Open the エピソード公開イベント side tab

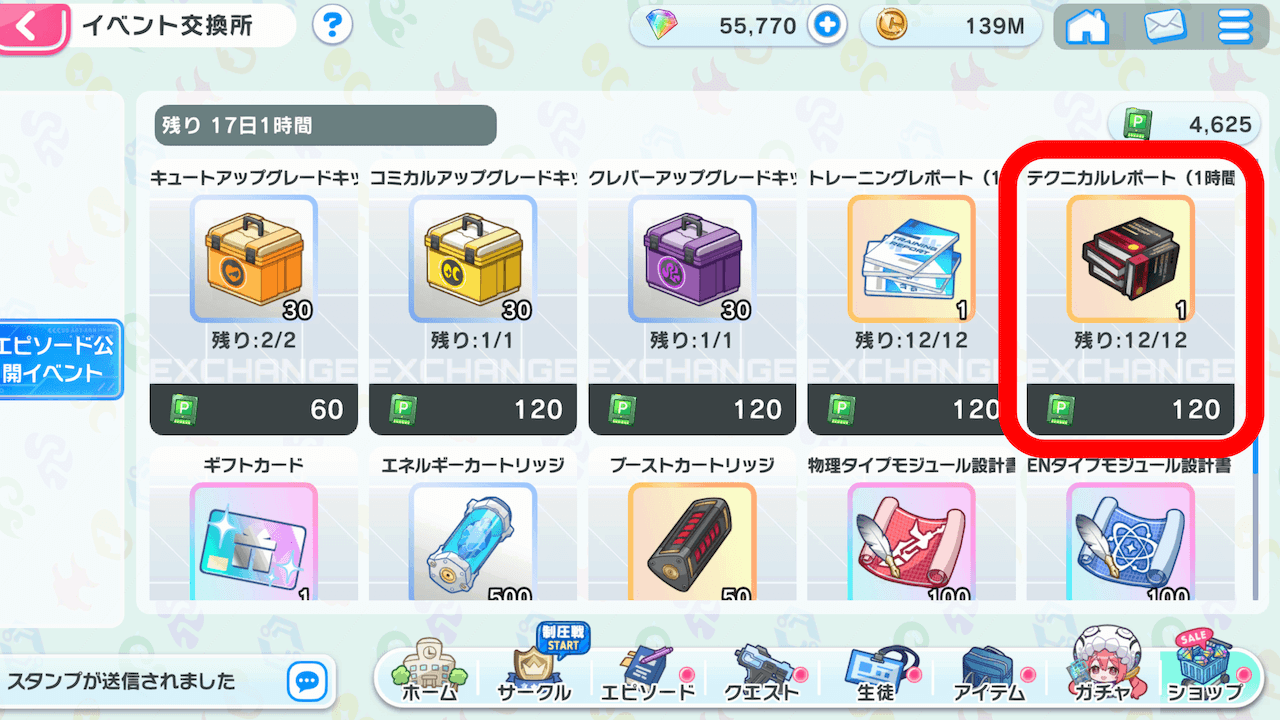[x=60, y=360]
